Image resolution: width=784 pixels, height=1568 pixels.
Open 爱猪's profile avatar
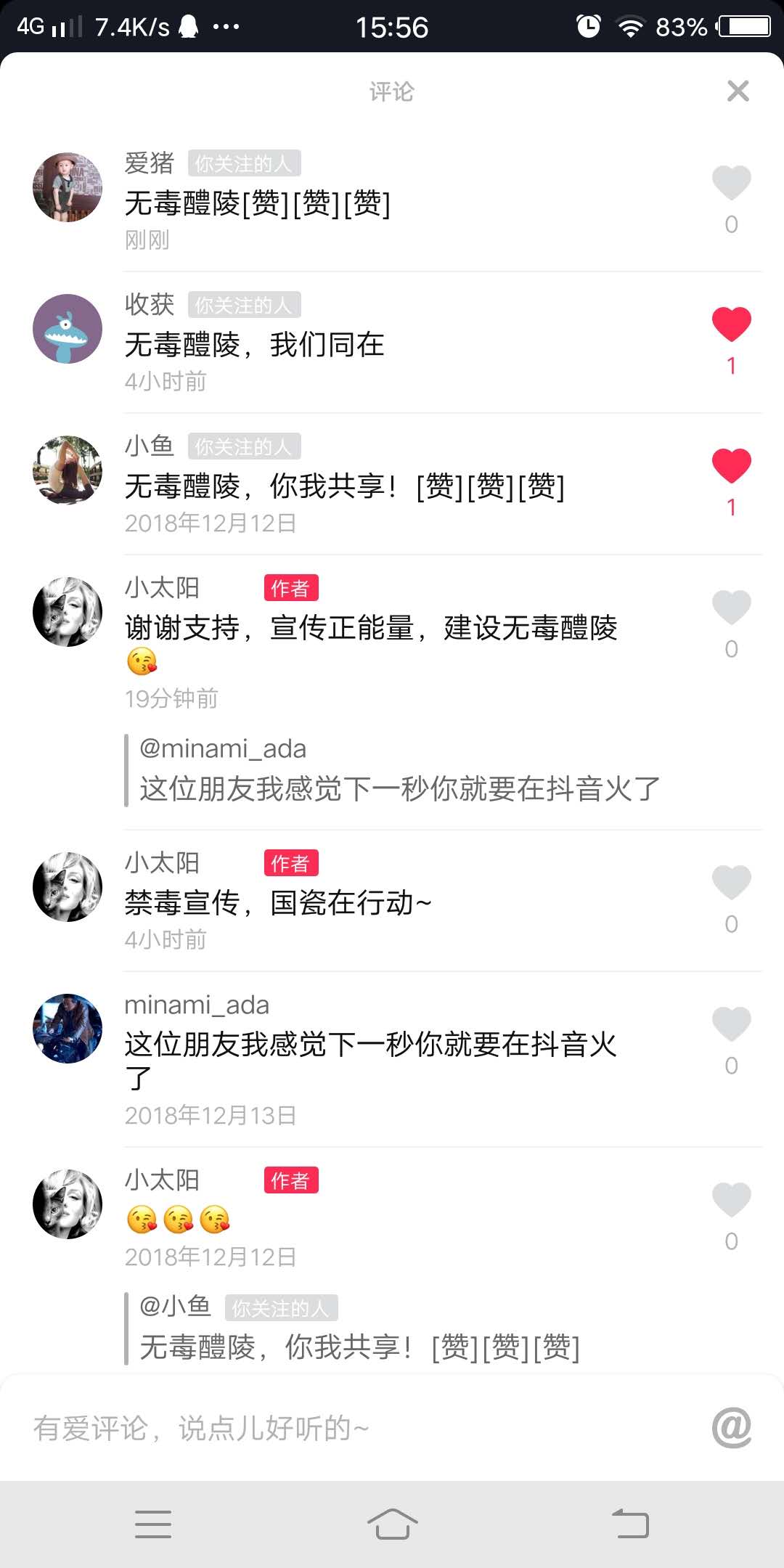(68, 187)
